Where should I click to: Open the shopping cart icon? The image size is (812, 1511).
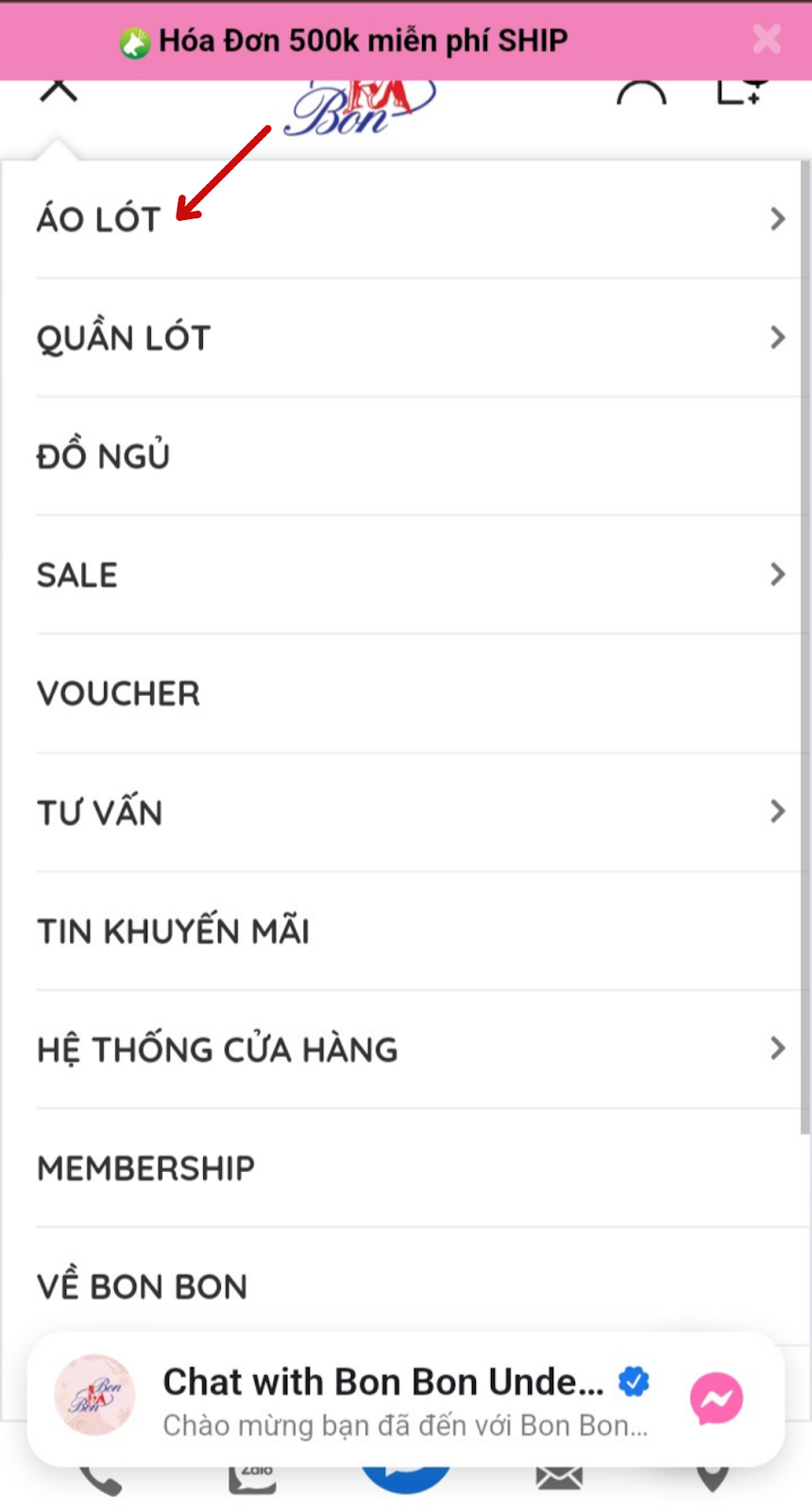pyautogui.click(x=741, y=93)
